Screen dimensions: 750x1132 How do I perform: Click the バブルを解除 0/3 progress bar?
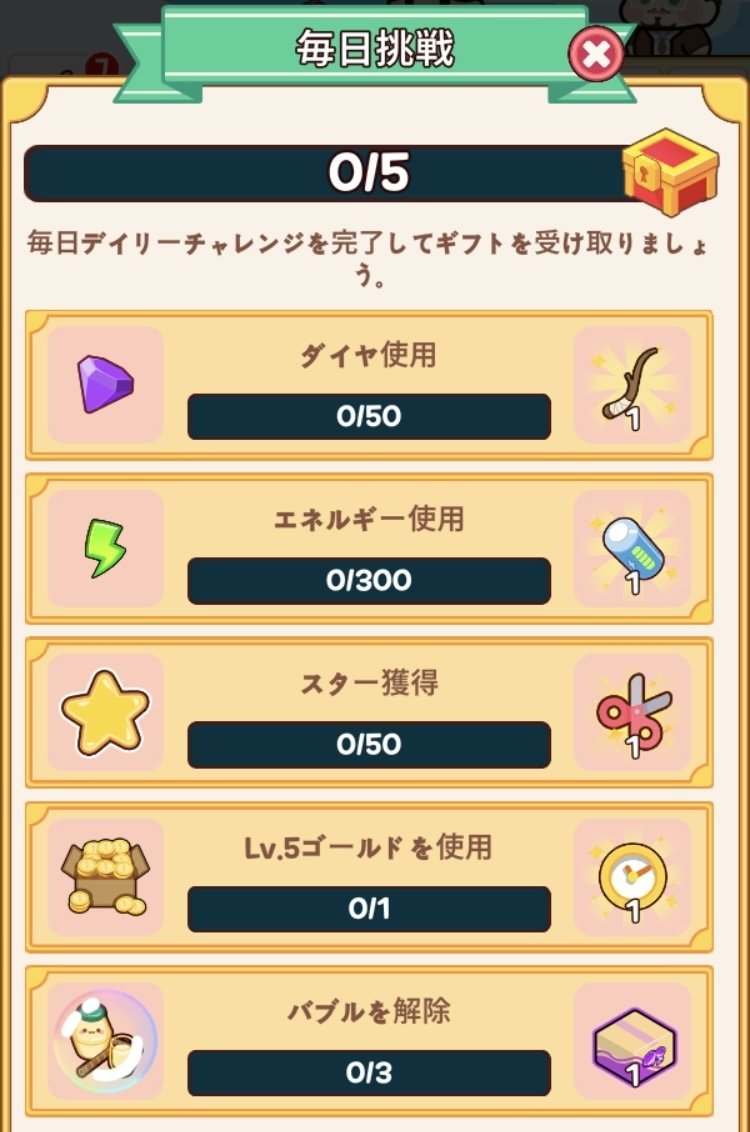368,1071
